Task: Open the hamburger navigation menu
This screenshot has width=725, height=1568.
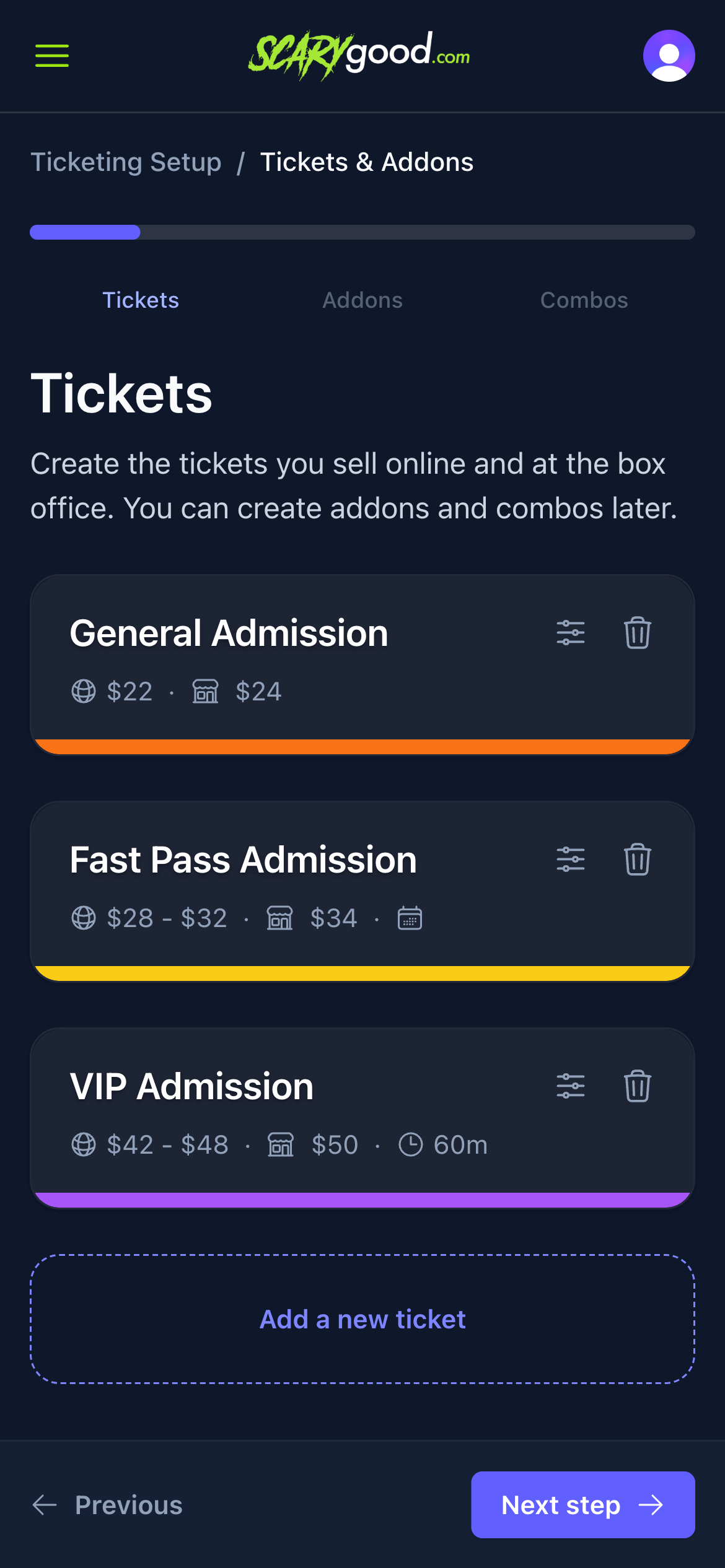Action: (51, 56)
